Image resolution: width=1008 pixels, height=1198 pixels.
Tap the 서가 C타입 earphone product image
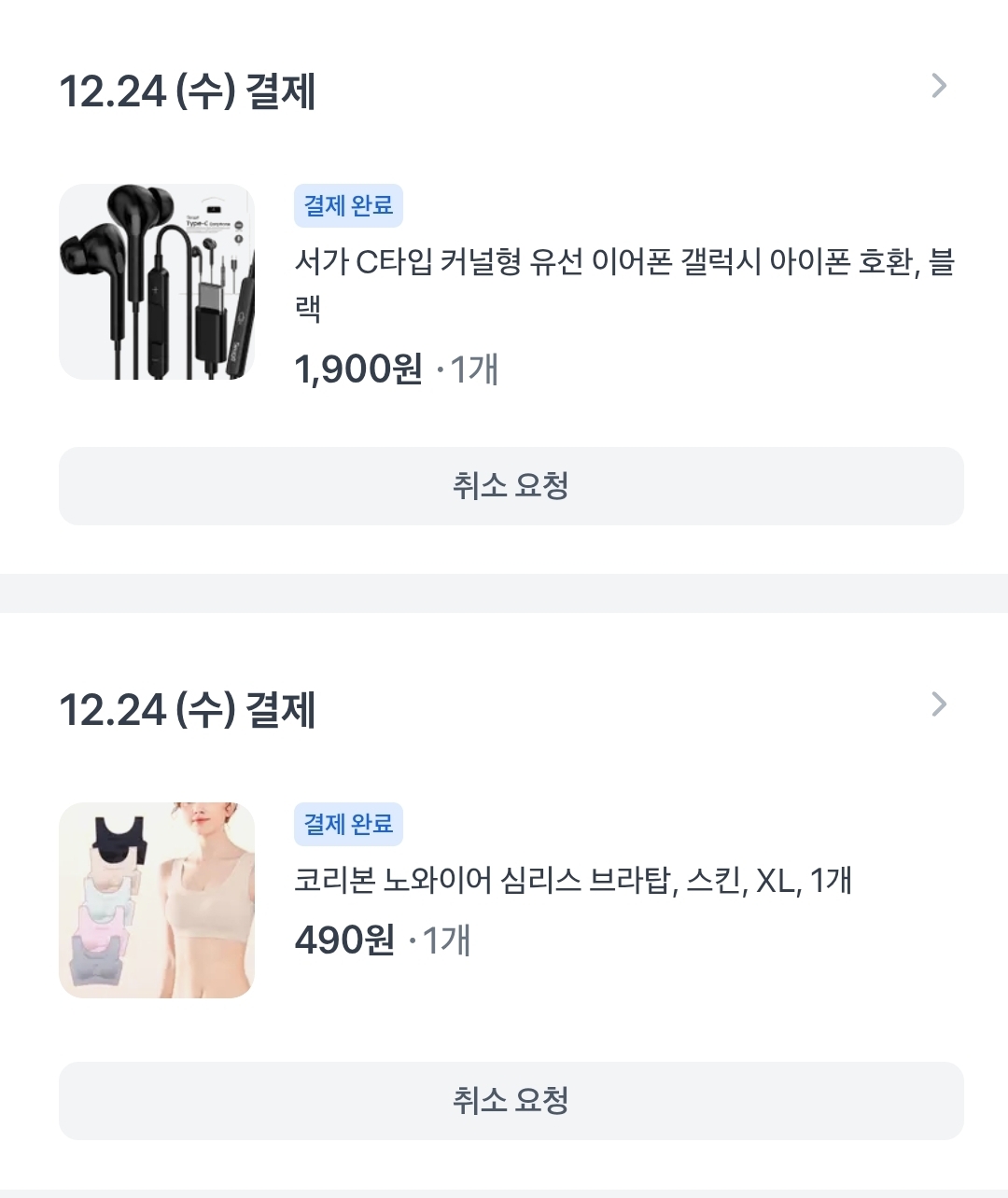click(157, 282)
